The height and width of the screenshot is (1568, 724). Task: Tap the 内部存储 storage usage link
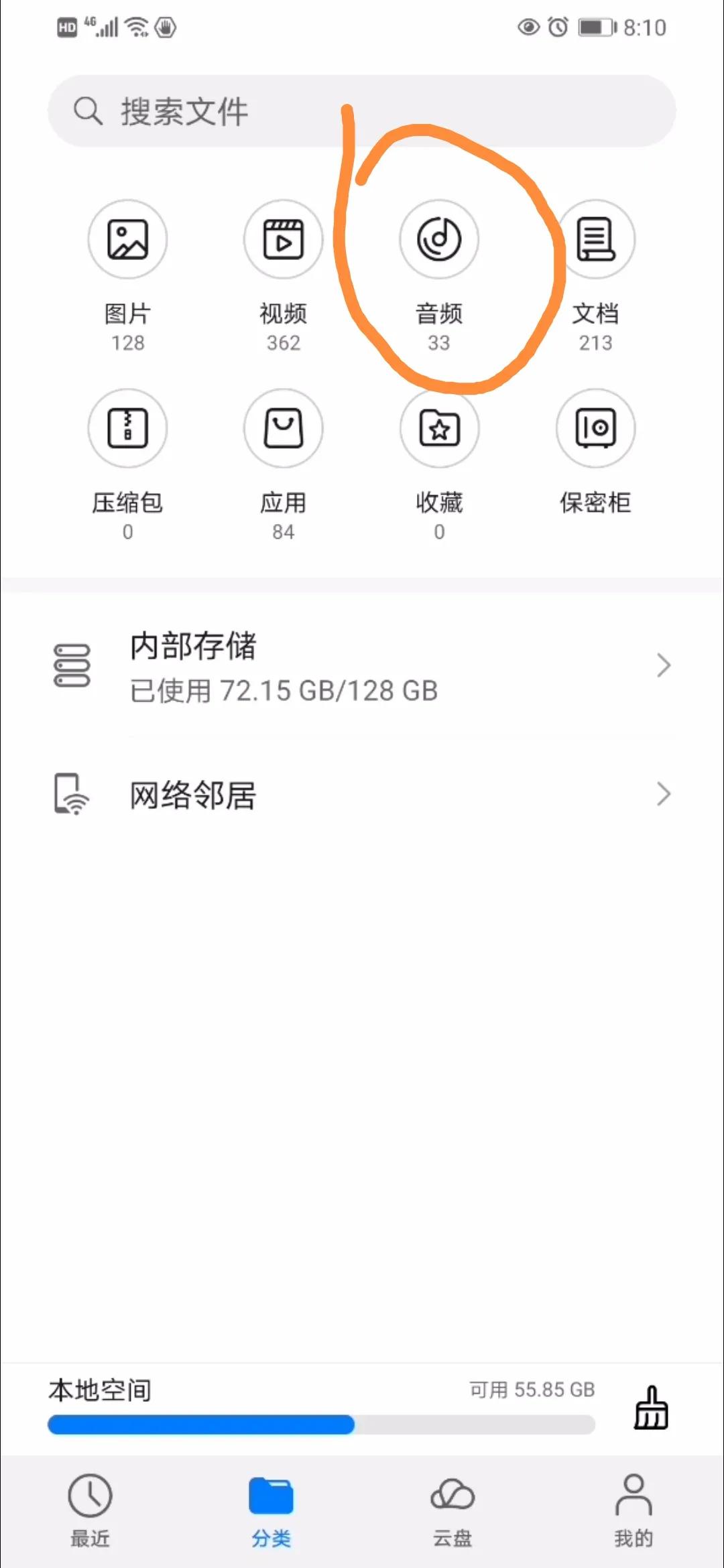coord(283,690)
